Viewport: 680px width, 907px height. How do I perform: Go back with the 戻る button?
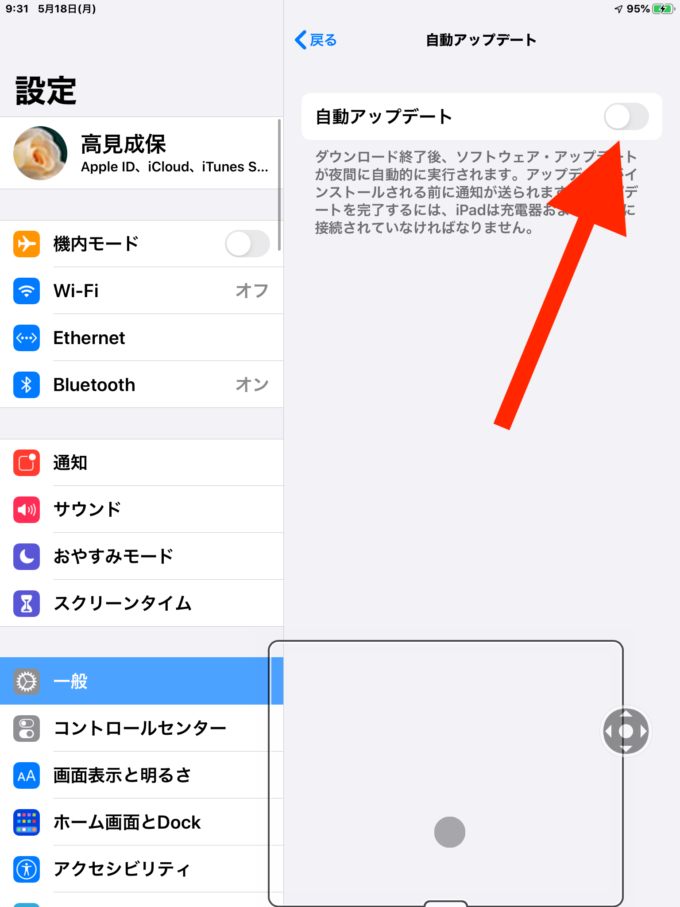(x=316, y=40)
